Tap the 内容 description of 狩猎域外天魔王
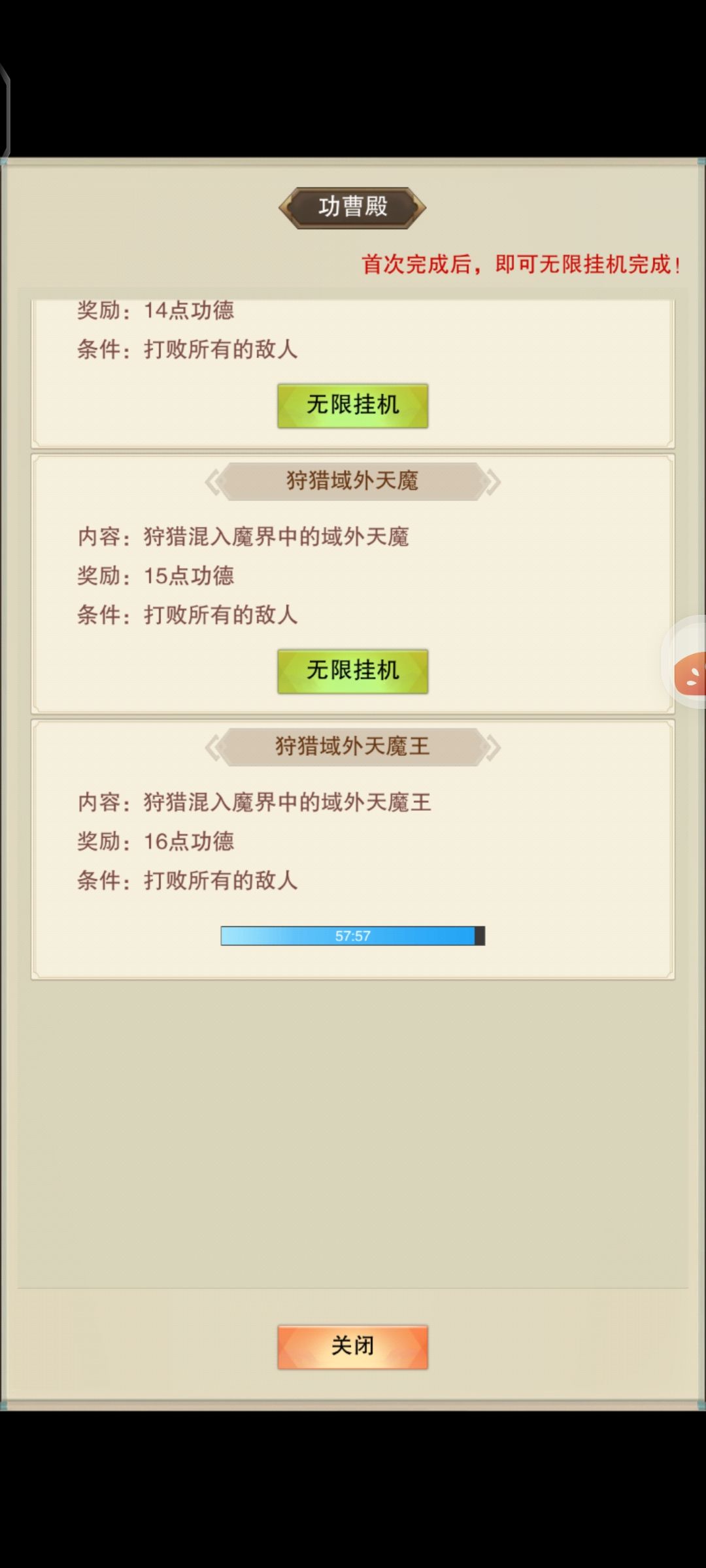The image size is (706, 1568). pyautogui.click(x=253, y=803)
